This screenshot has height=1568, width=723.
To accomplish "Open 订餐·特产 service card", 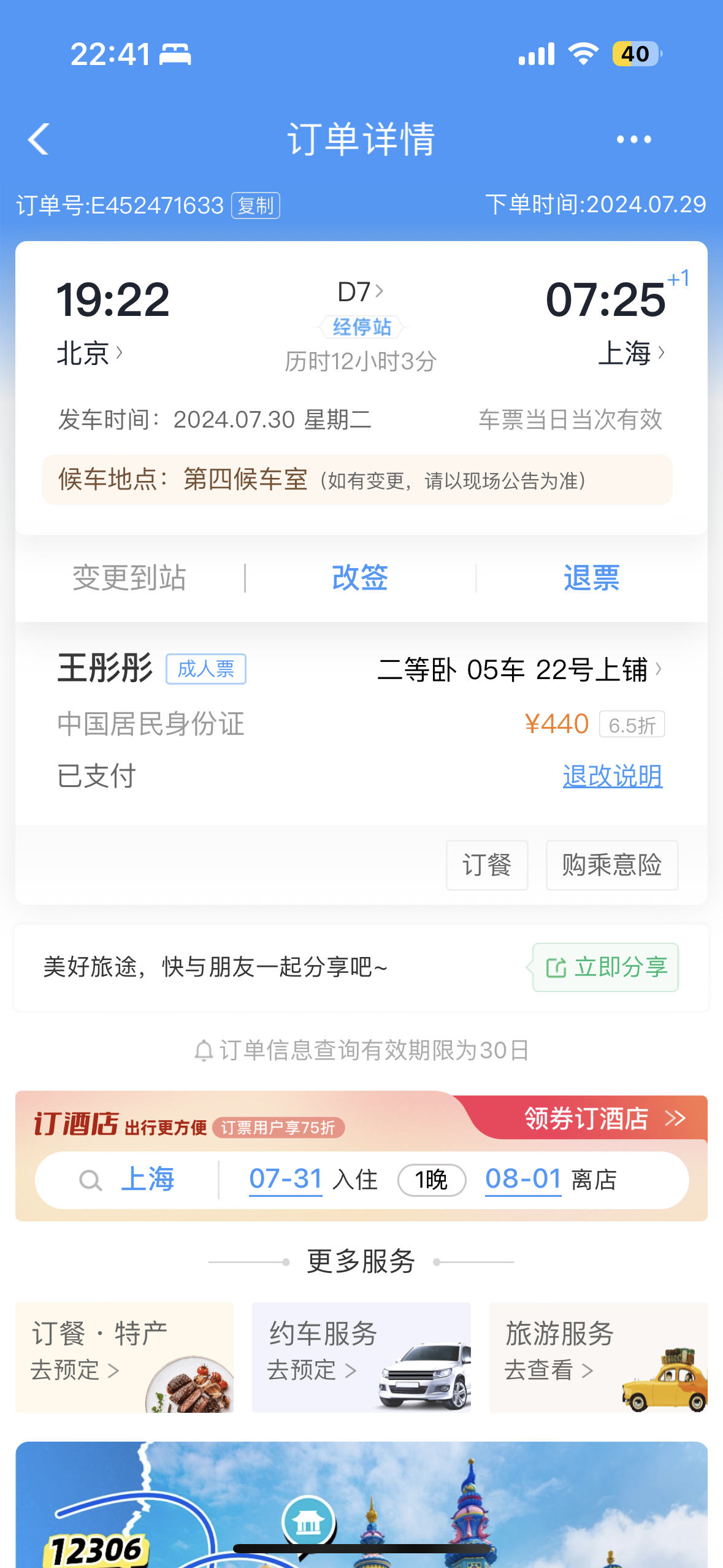I will point(124,1357).
